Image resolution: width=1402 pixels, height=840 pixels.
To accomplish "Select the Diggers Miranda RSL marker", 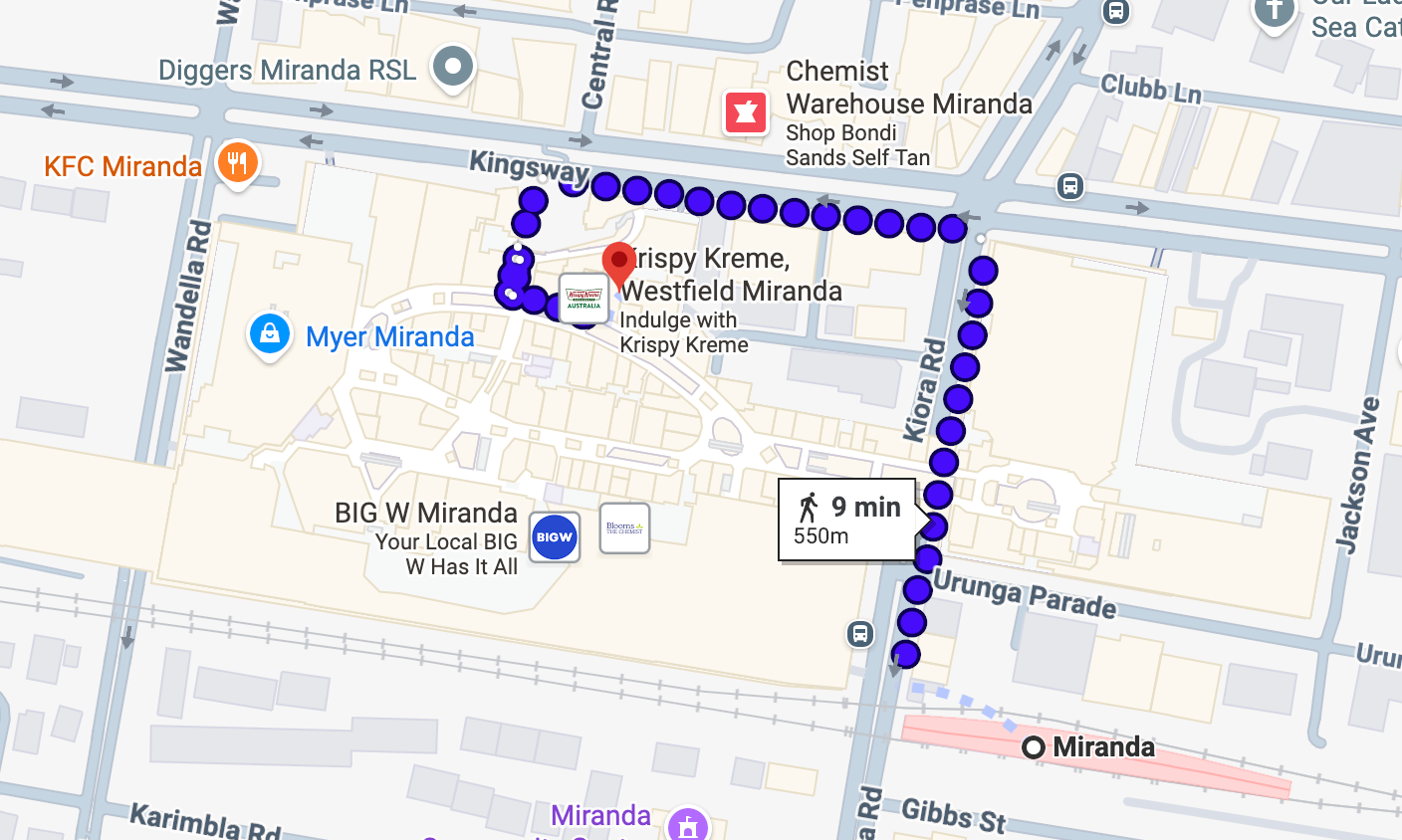I will [453, 68].
